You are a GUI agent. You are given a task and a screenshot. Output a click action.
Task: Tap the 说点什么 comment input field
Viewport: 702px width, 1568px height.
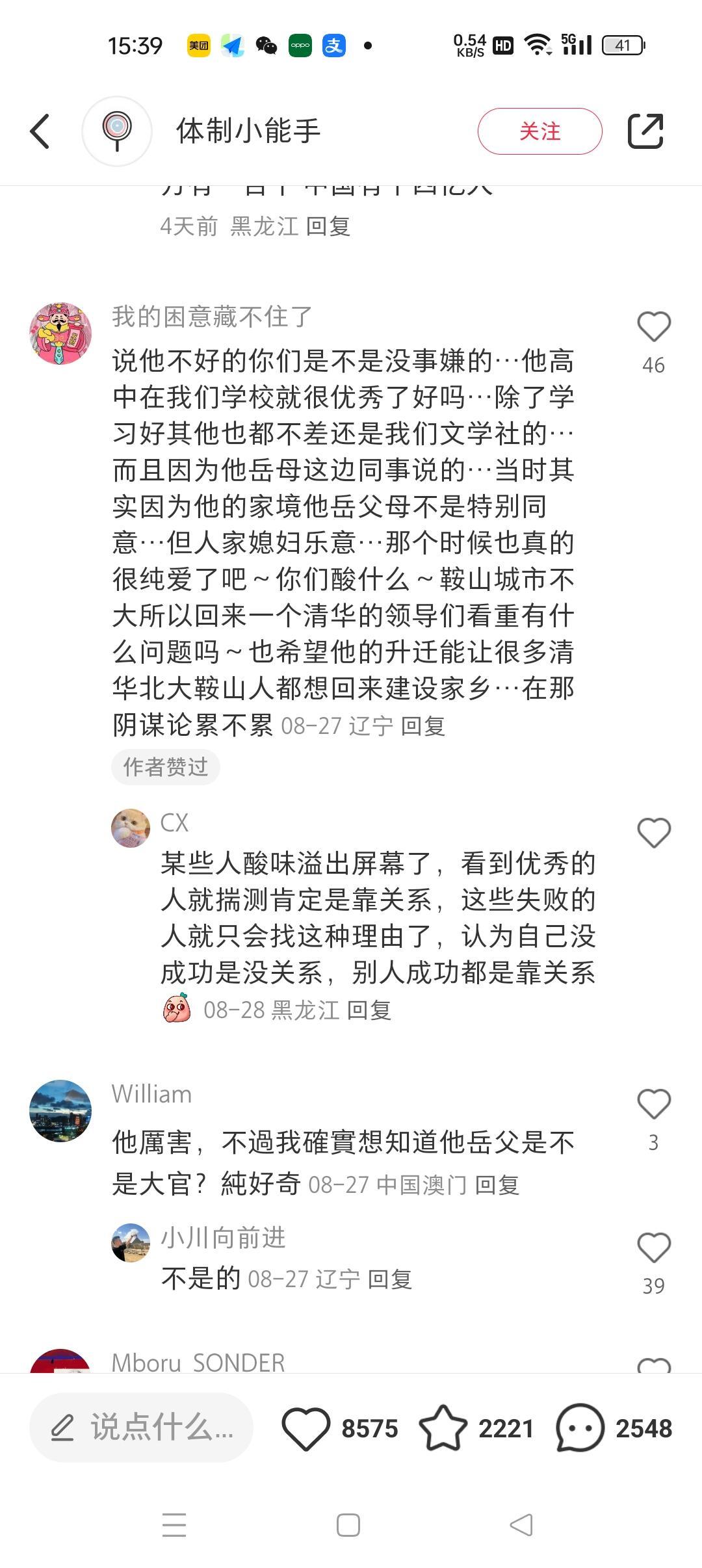[x=141, y=1428]
